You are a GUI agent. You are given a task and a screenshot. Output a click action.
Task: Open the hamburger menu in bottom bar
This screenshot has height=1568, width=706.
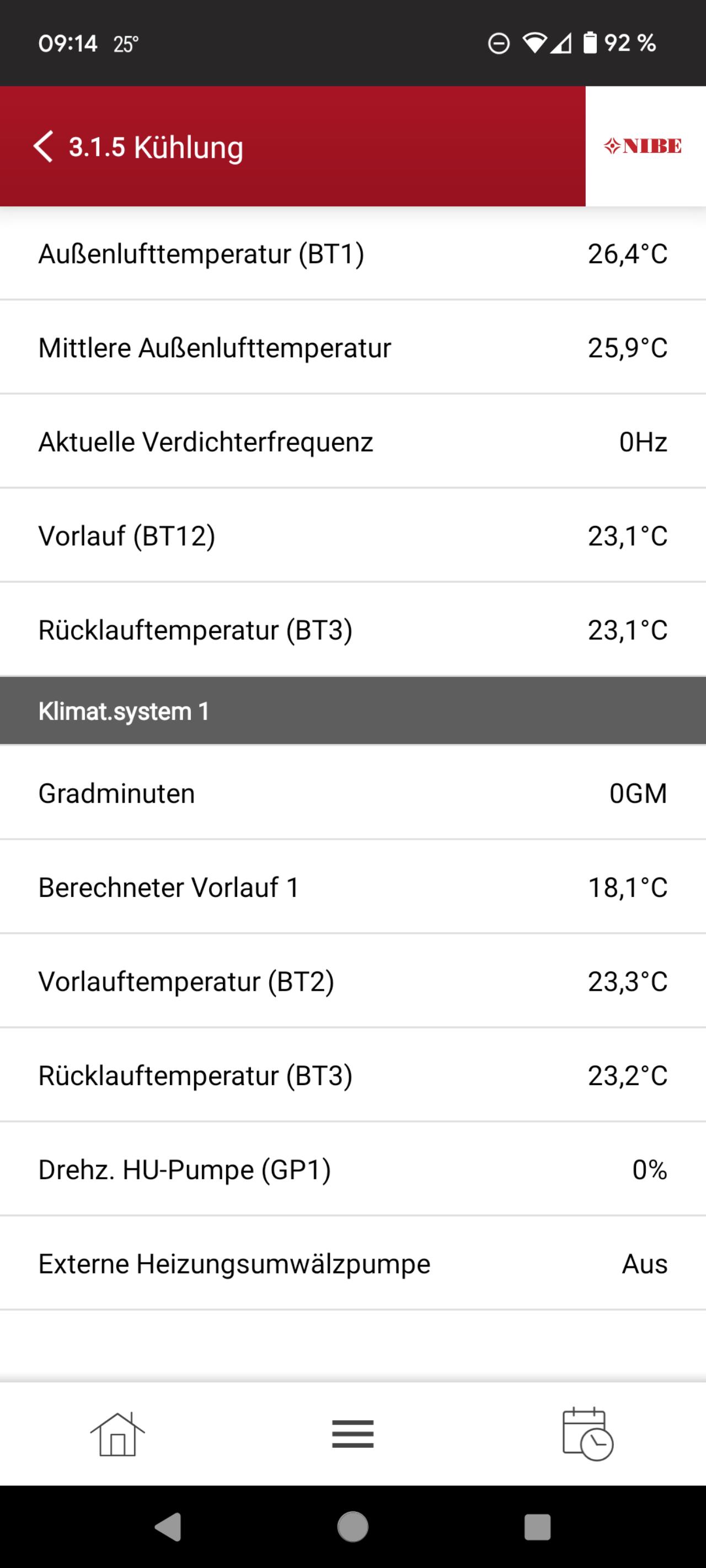pos(352,1433)
